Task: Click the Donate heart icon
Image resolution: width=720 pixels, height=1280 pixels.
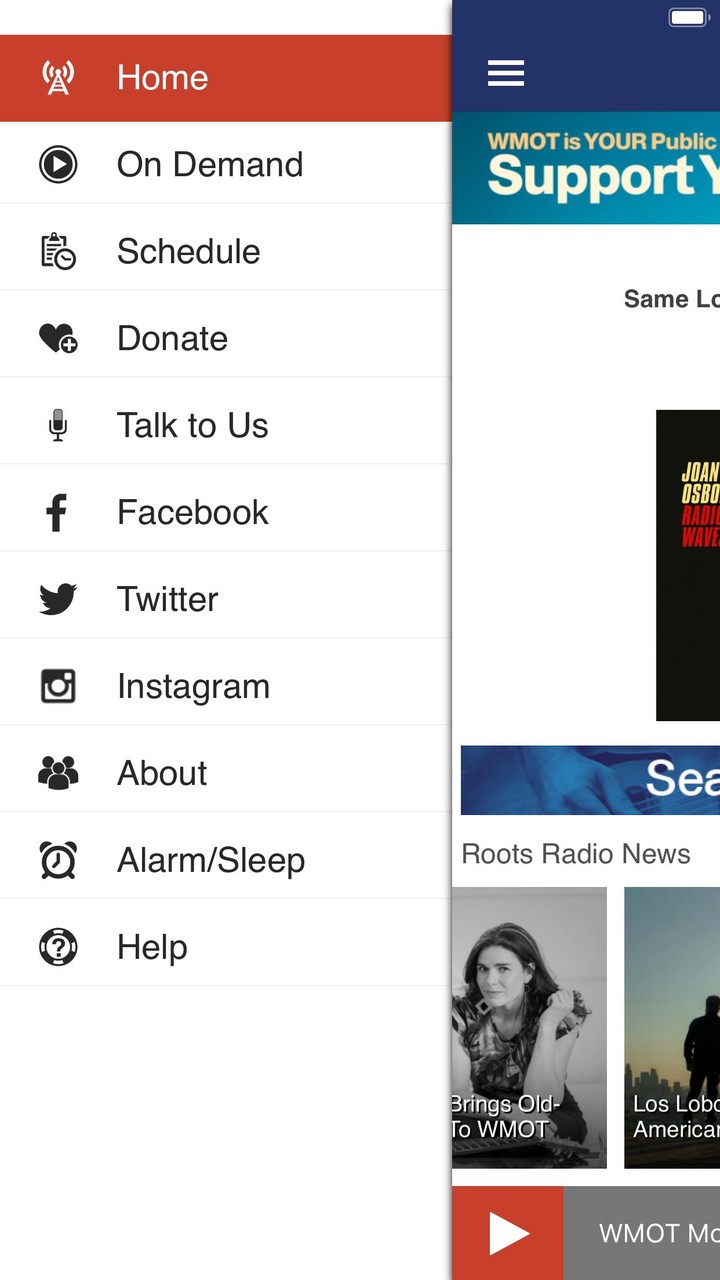Action: pos(59,338)
